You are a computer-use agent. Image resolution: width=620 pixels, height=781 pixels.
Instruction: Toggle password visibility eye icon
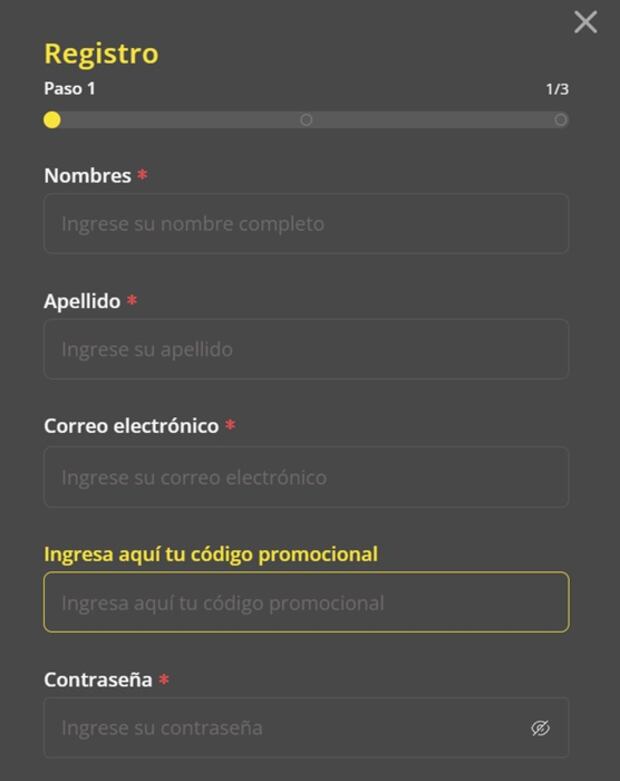540,728
